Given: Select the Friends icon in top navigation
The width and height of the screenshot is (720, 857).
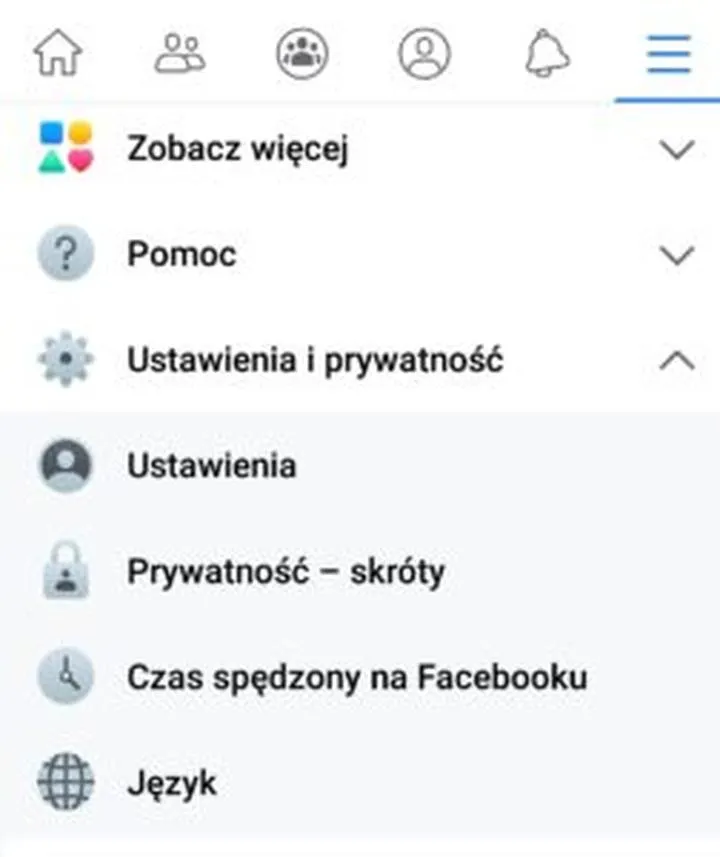Looking at the screenshot, I should [x=180, y=55].
